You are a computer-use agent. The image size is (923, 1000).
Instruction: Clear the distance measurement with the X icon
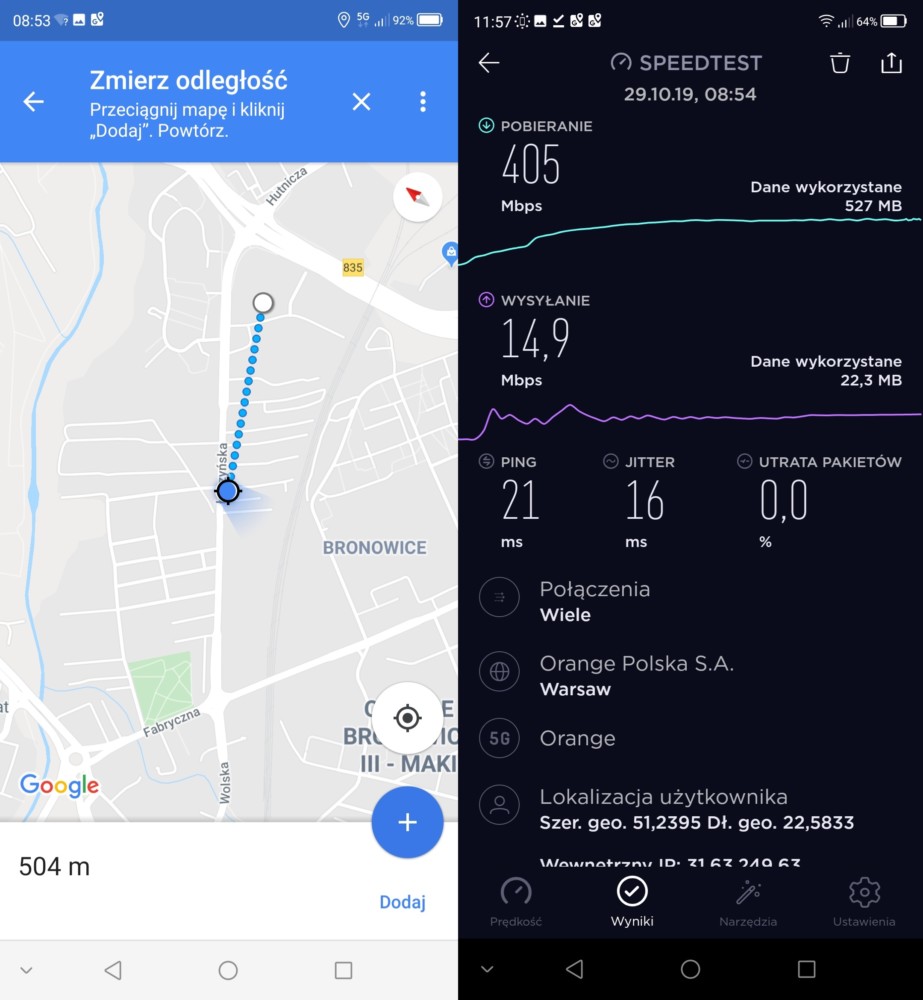click(361, 101)
